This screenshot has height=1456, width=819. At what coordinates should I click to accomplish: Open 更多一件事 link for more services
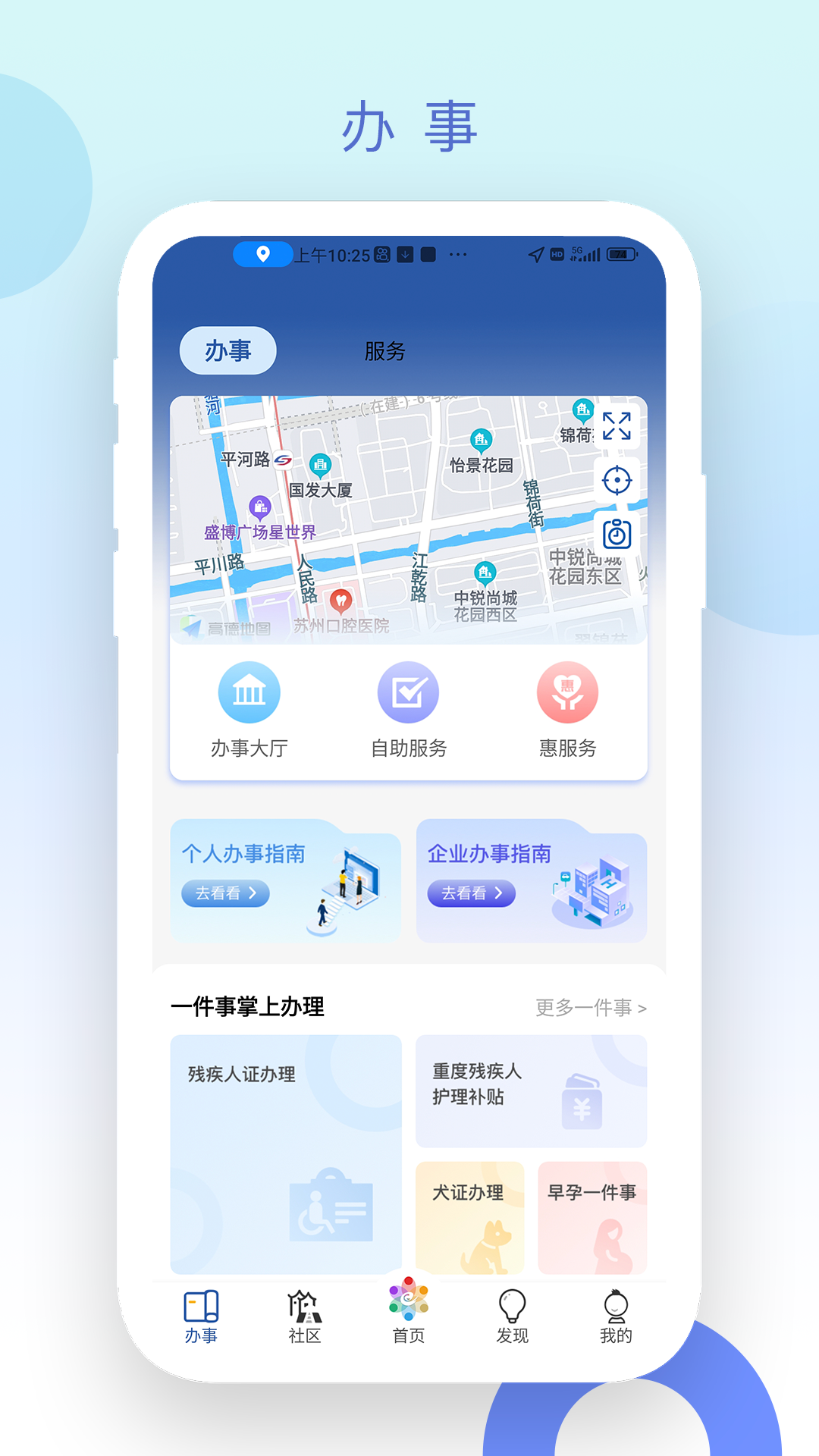590,1006
